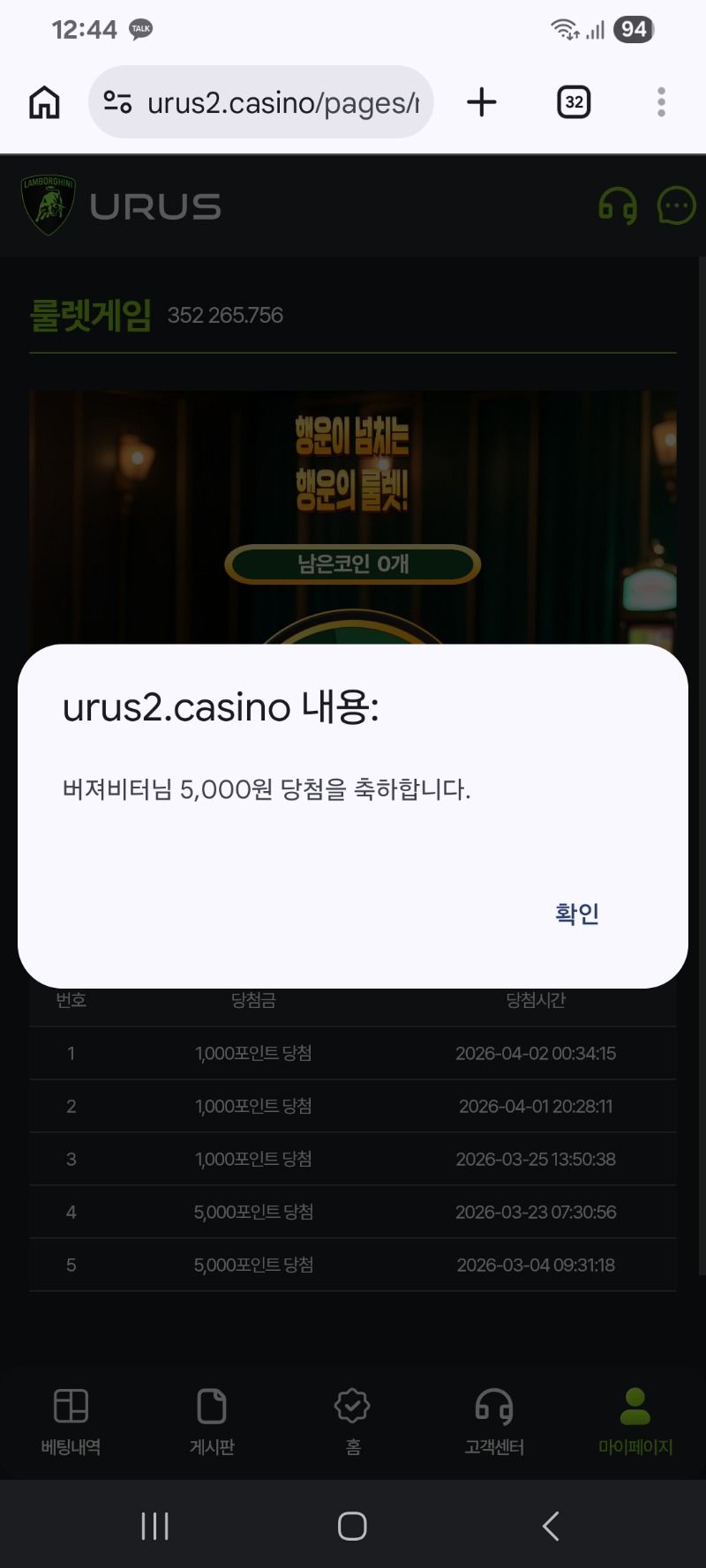
Task: Tap the urus2.casino address bar
Action: (x=282, y=103)
